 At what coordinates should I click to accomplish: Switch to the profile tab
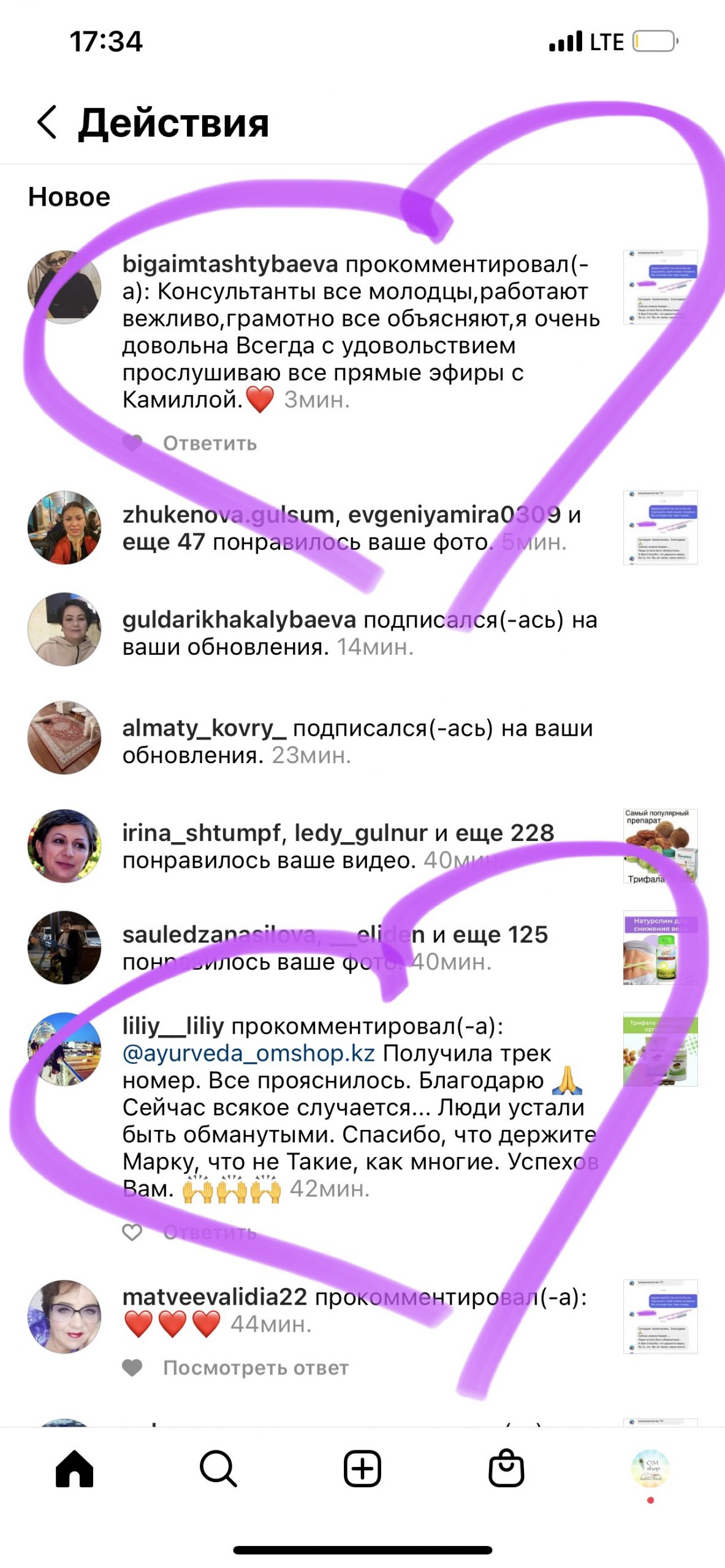pyautogui.click(x=650, y=1469)
